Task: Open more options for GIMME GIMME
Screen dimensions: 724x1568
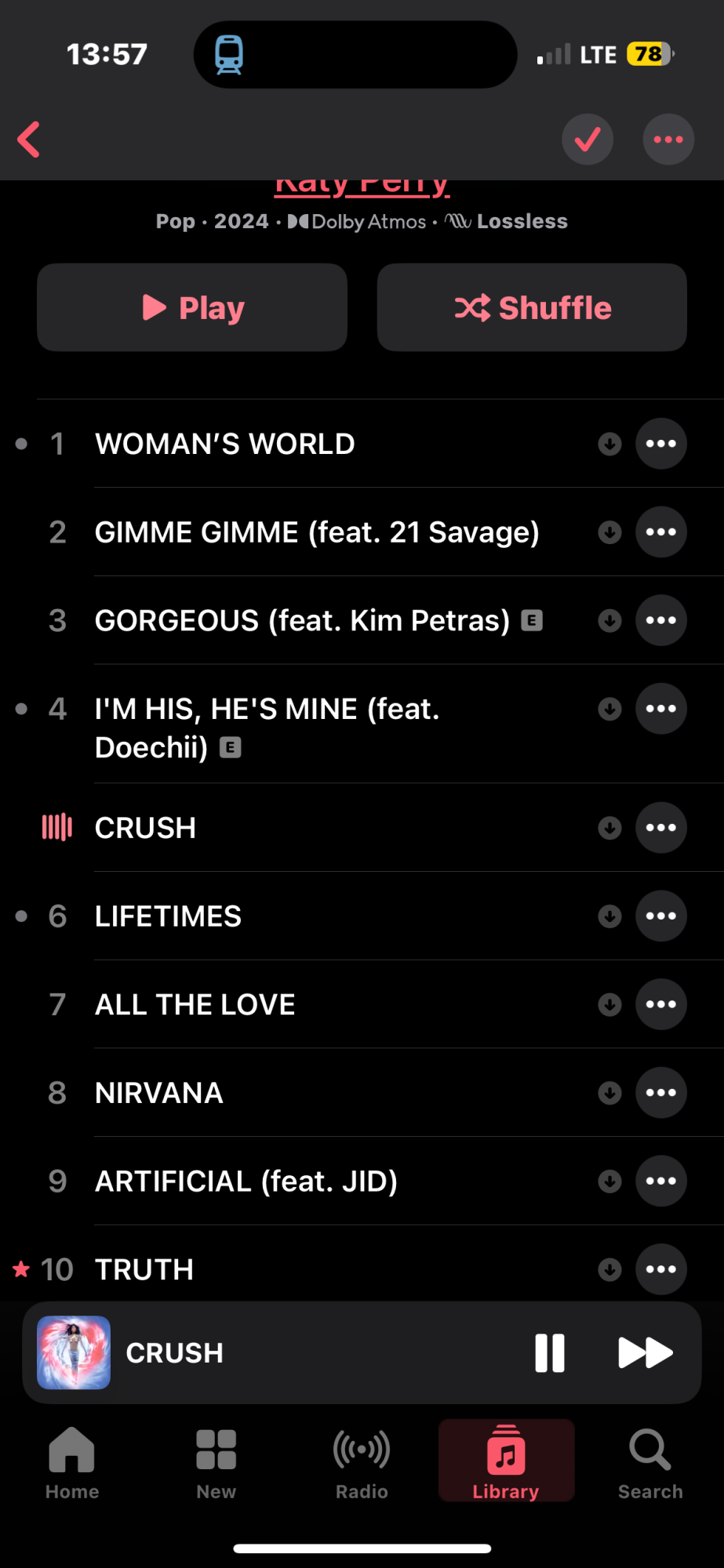Action: coord(661,532)
